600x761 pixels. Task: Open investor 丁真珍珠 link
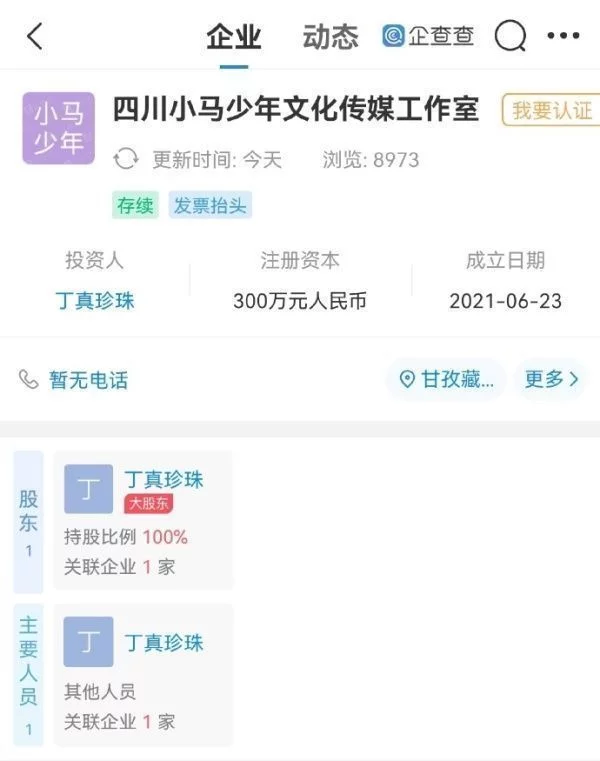tap(95, 300)
